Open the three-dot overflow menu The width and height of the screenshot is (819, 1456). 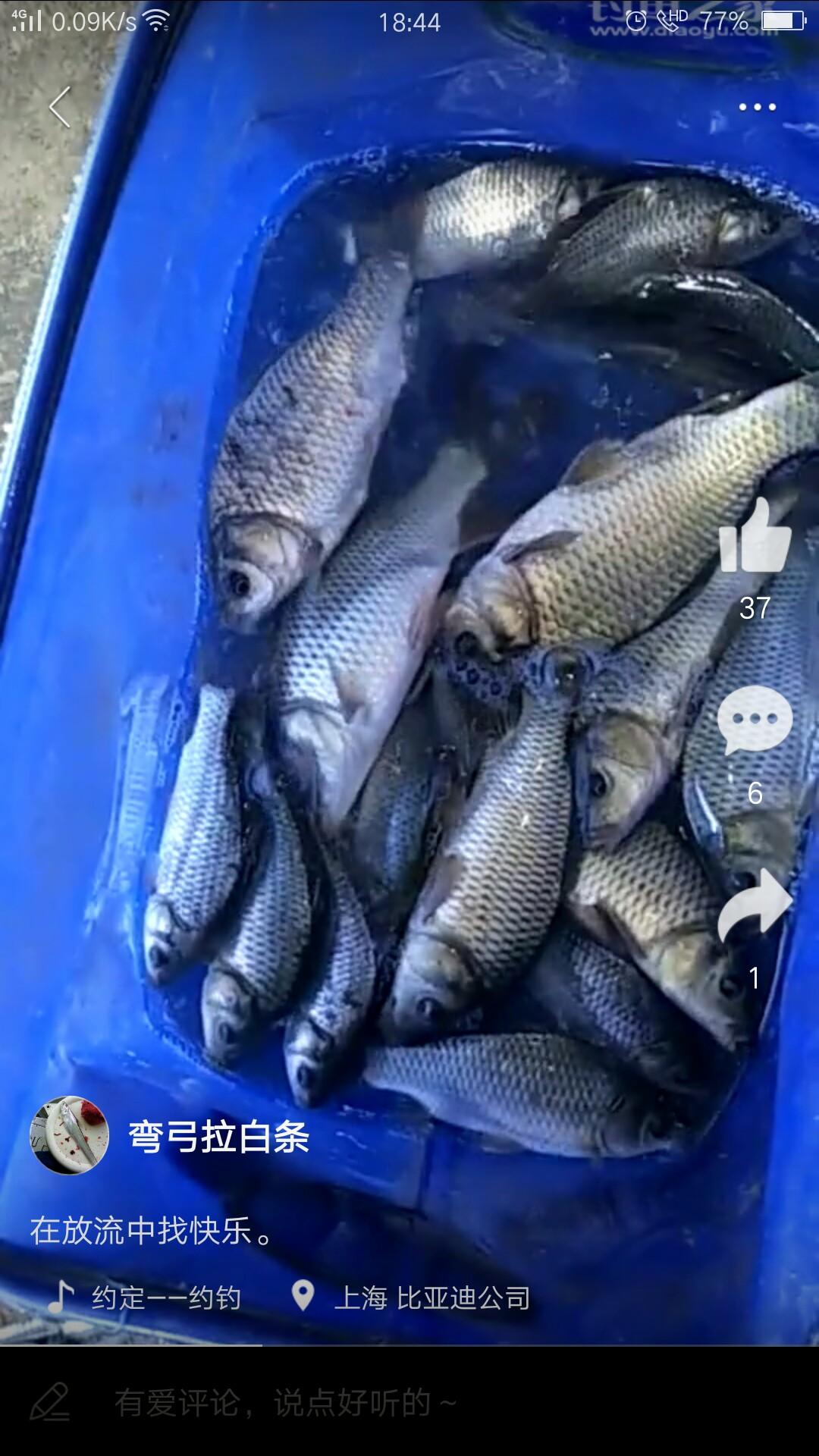pos(757,107)
